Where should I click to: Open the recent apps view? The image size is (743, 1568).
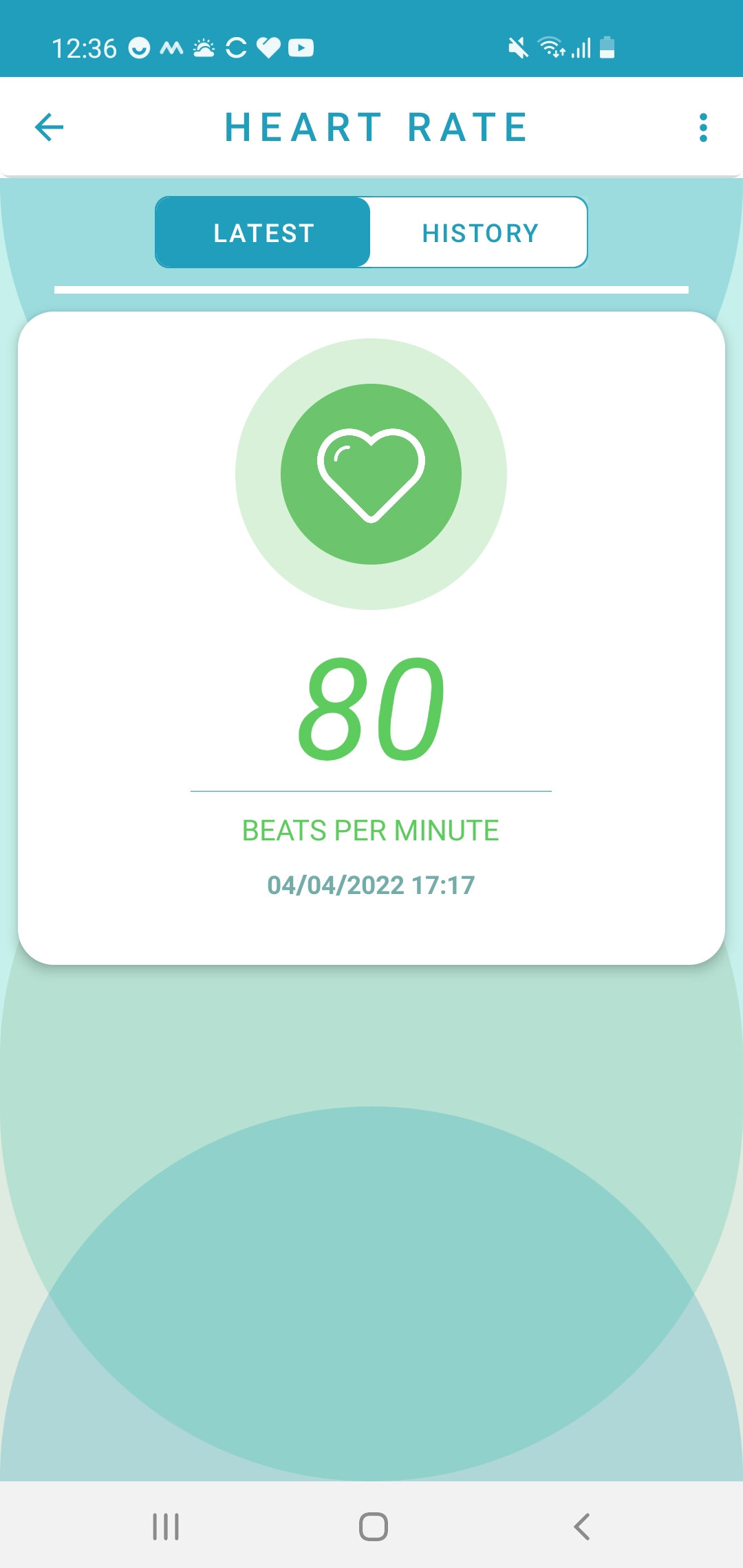166,1526
